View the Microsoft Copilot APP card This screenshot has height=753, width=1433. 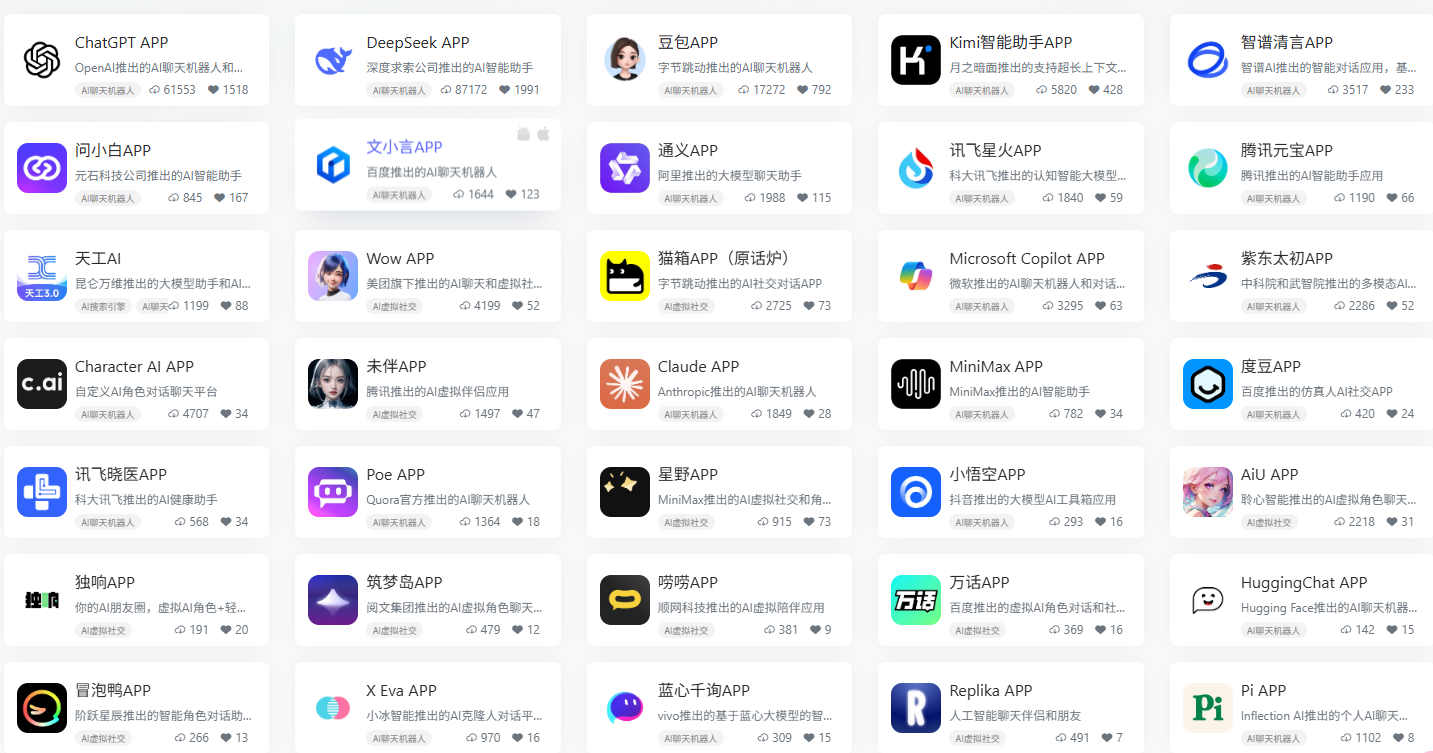pyautogui.click(x=1026, y=259)
